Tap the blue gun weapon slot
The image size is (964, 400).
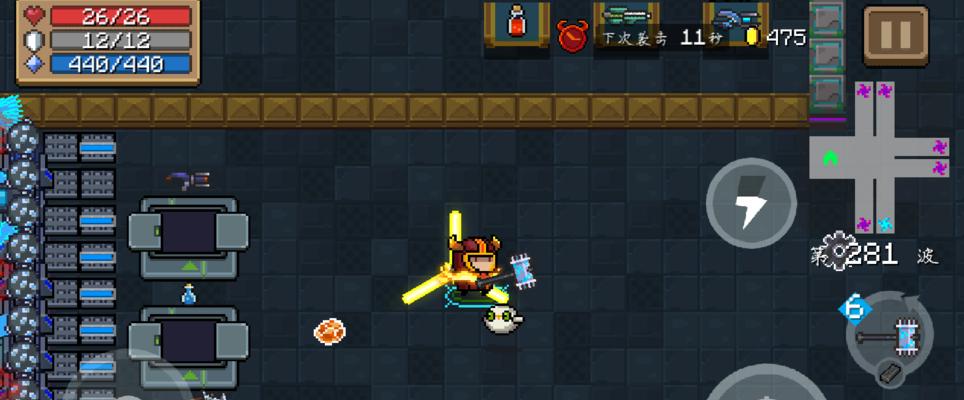pyautogui.click(x=736, y=18)
